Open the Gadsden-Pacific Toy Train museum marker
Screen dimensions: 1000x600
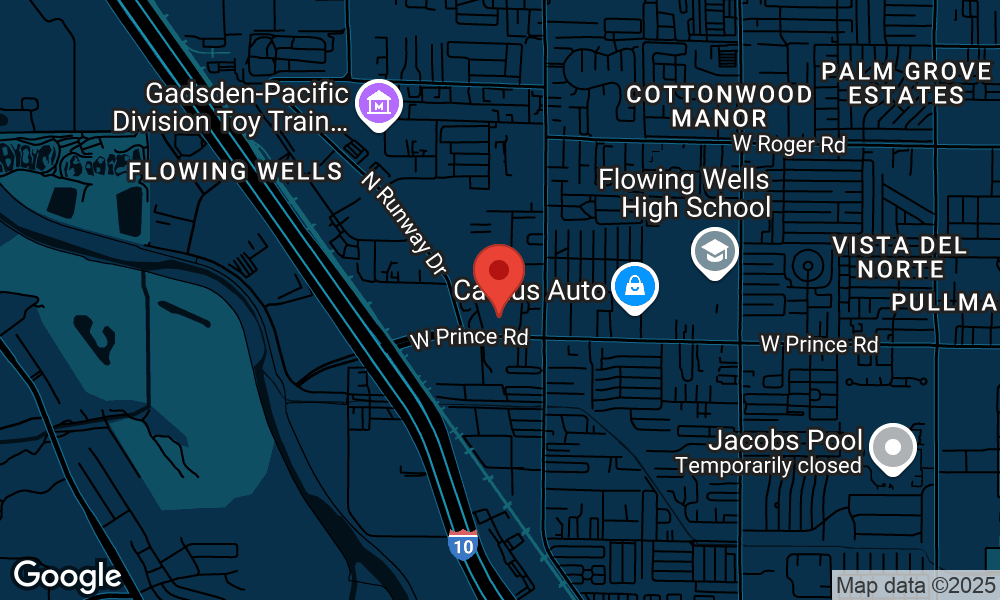379,103
